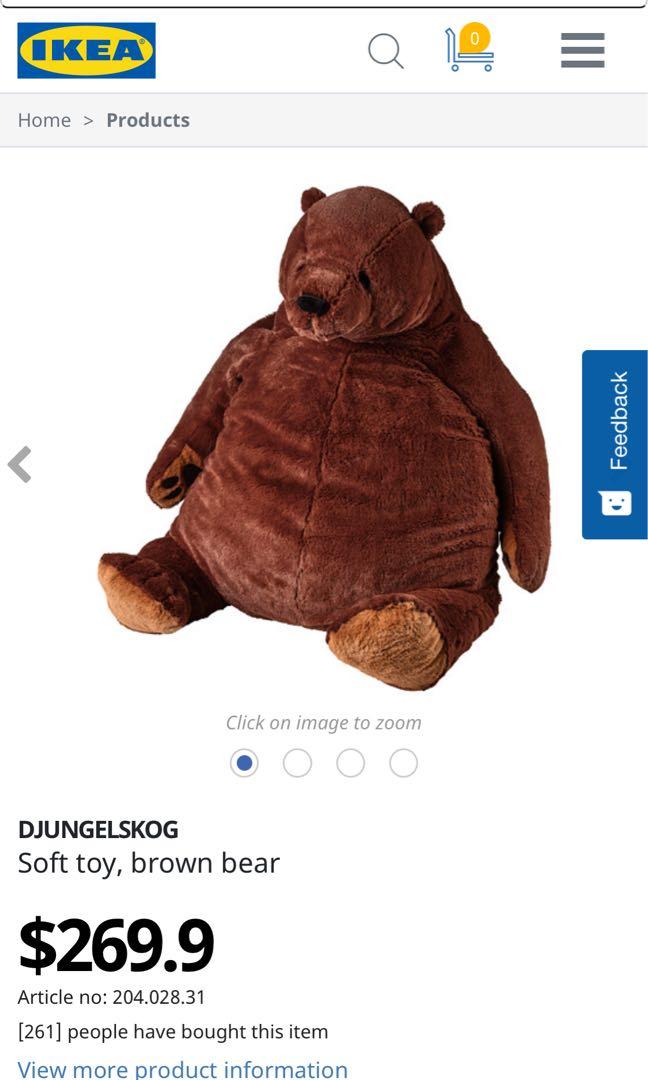
Task: Open the hamburger menu
Action: coord(582,50)
